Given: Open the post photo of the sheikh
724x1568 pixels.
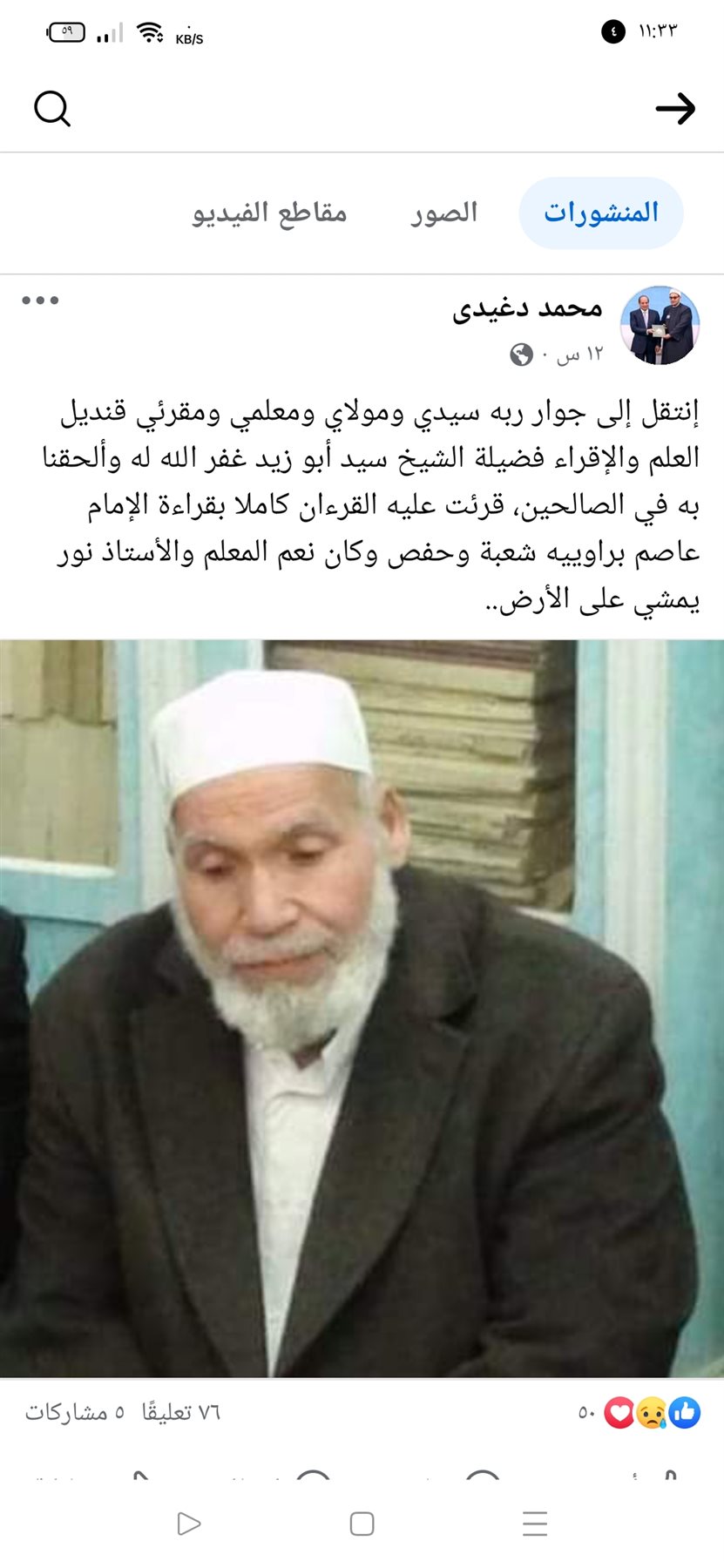Looking at the screenshot, I should (362, 1008).
